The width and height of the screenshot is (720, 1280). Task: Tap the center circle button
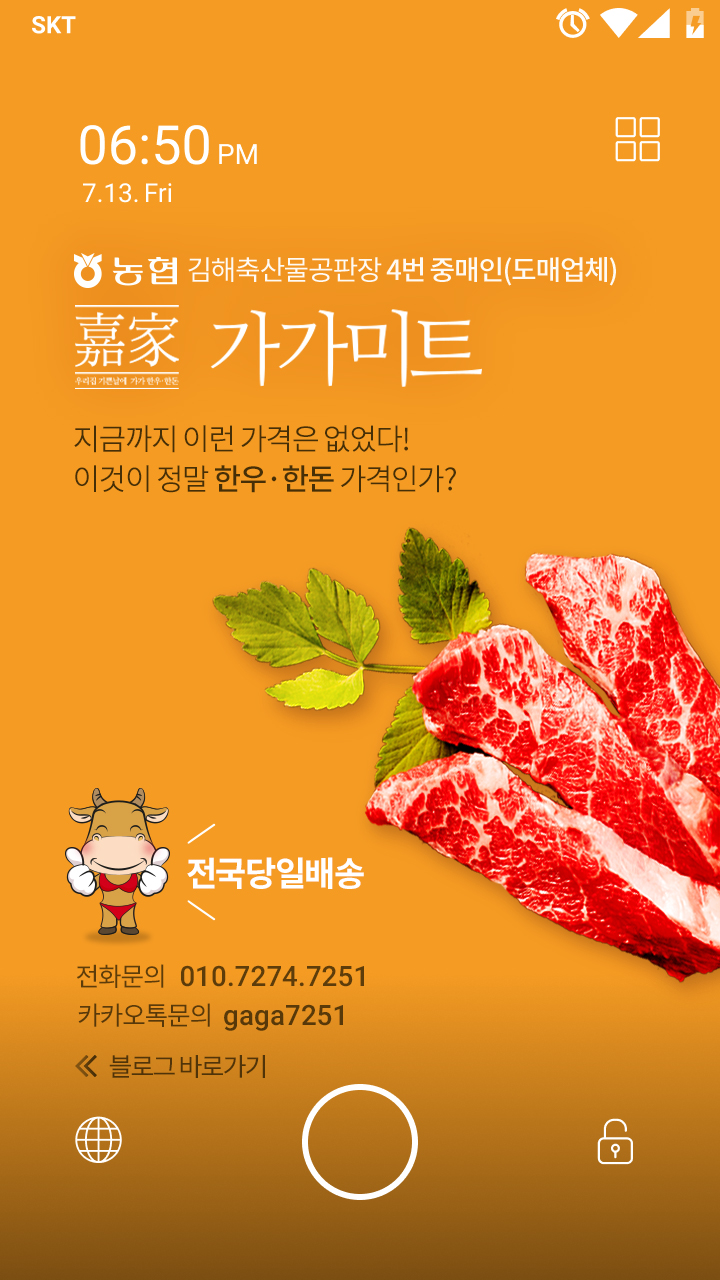click(x=360, y=1141)
